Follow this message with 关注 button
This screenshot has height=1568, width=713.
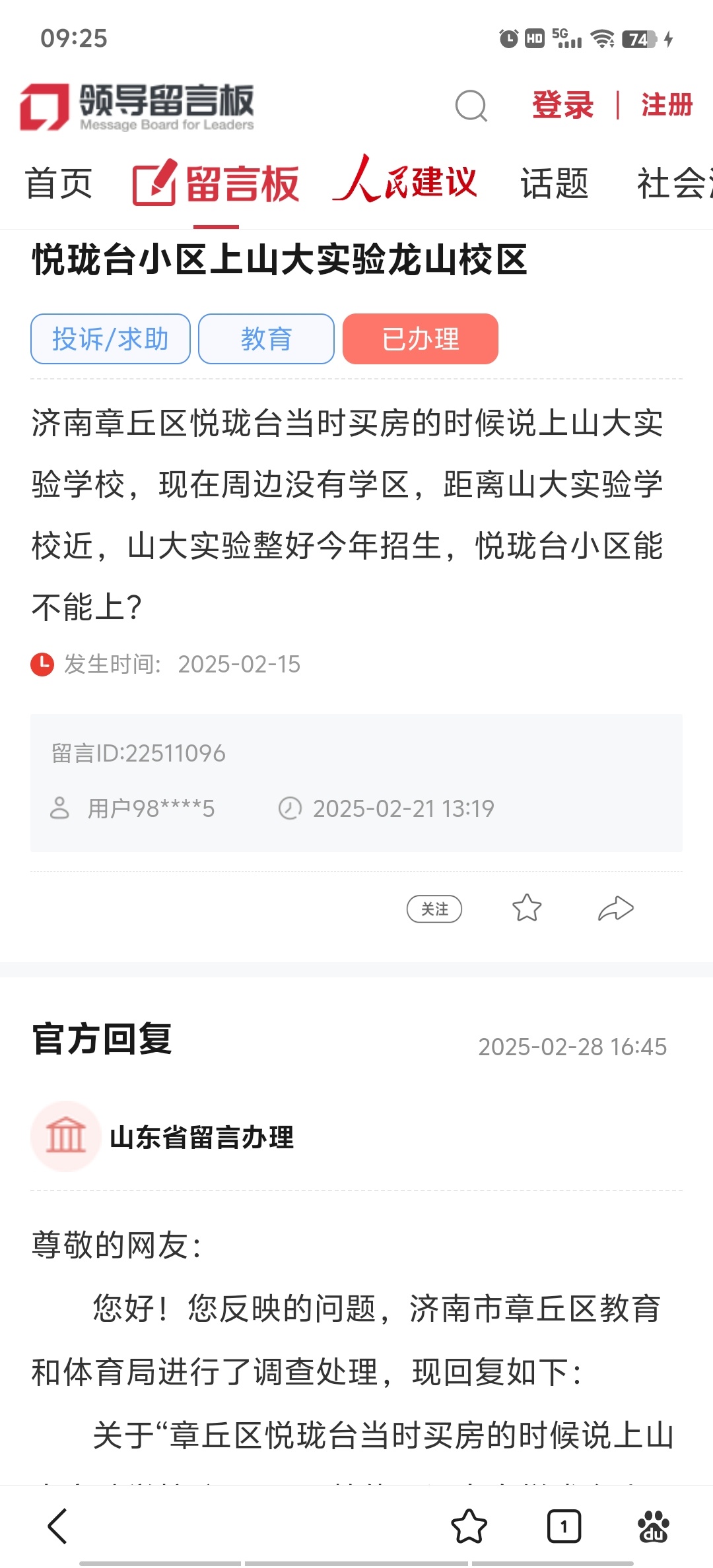(x=434, y=909)
